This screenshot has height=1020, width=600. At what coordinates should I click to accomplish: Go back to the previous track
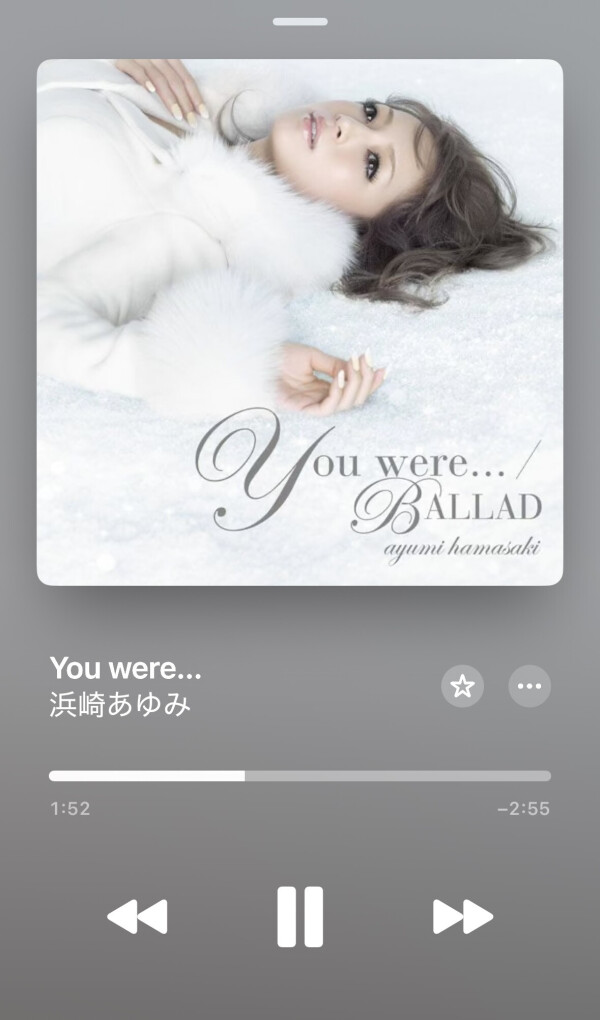(x=137, y=916)
